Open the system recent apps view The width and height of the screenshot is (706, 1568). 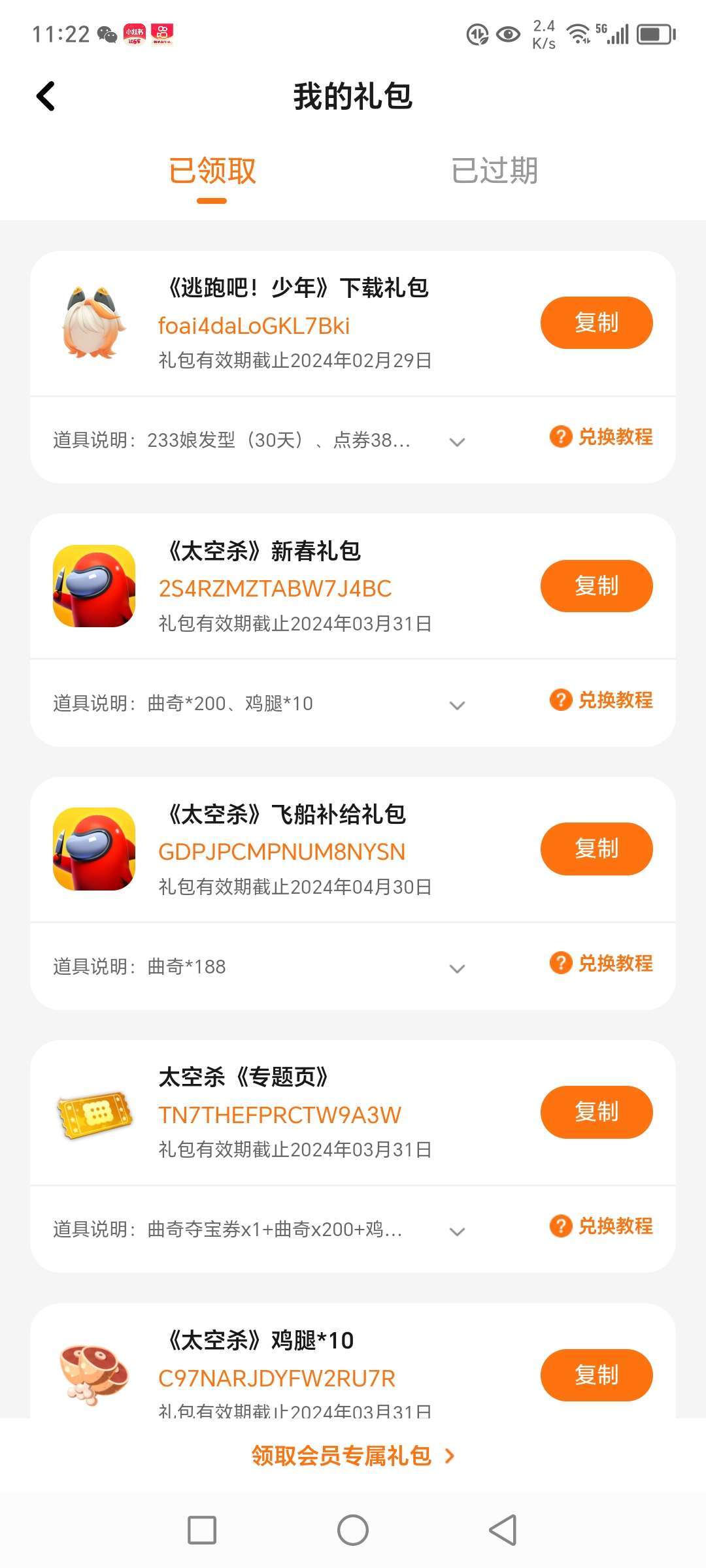coord(202,1530)
